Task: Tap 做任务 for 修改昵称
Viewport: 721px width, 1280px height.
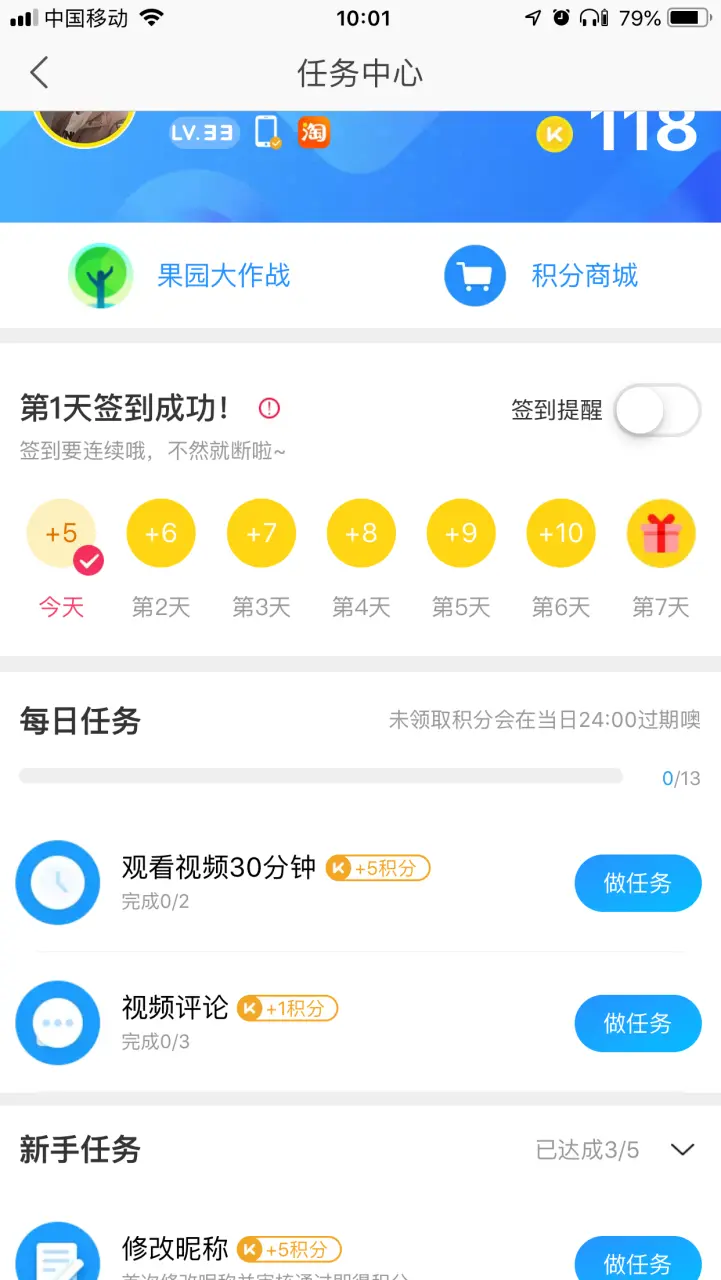Action: (637, 1260)
